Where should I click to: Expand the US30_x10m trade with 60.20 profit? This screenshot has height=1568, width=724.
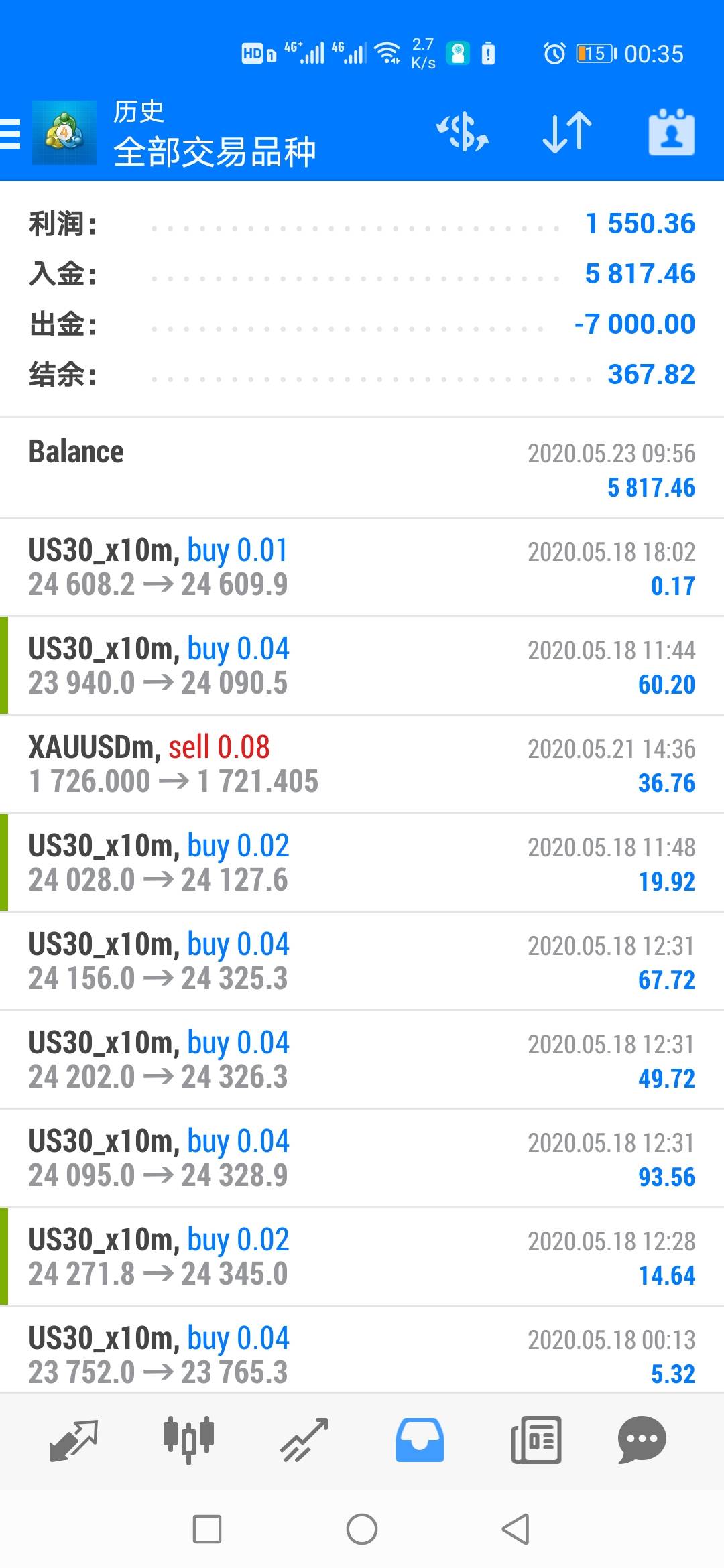tap(362, 665)
